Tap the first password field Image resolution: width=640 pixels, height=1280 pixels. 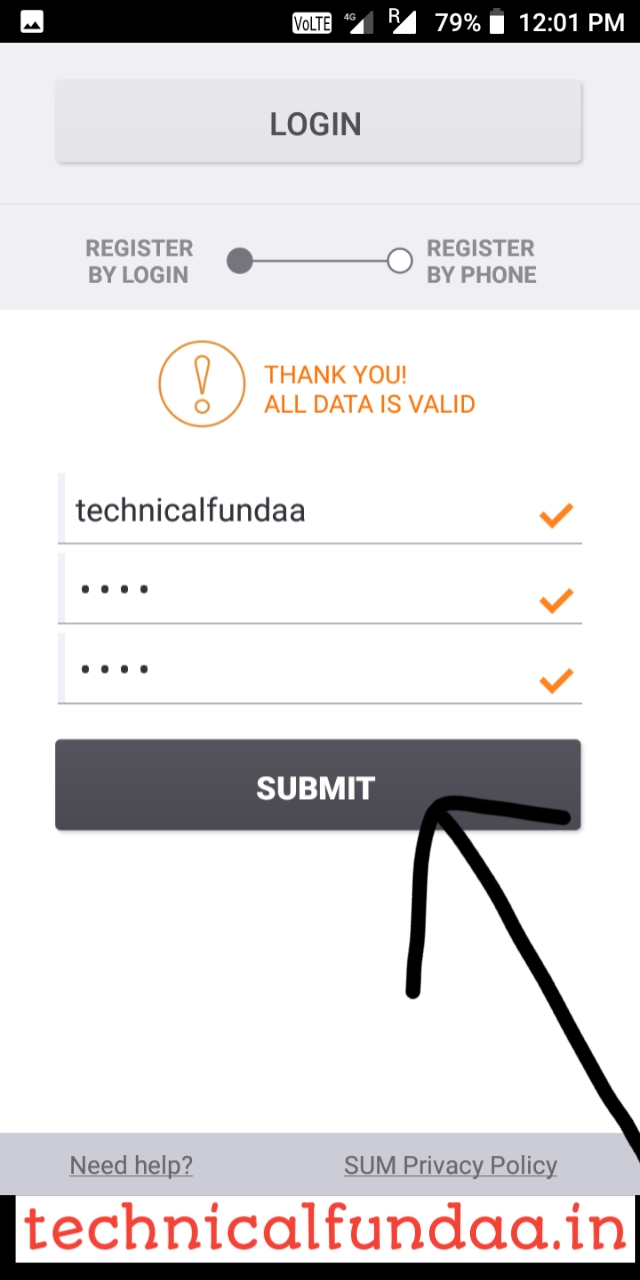pos(320,590)
